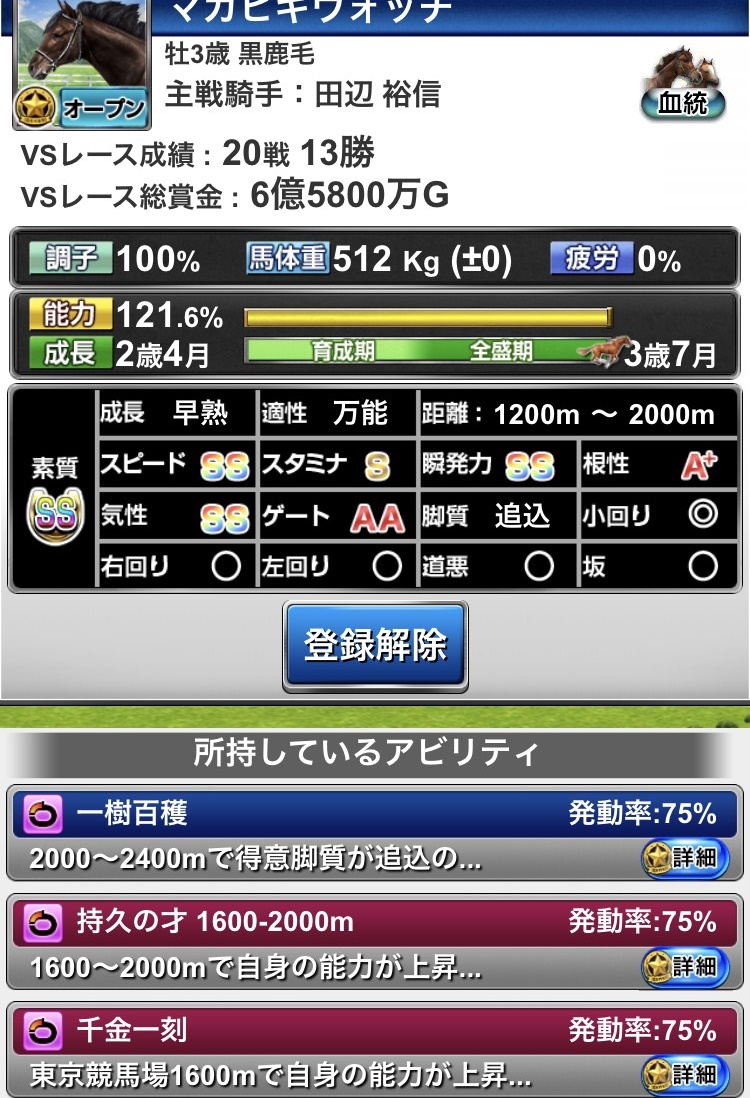Open 詳細 for 持久の才 1600-2000m
Image resolution: width=750 pixels, height=1098 pixels.
click(x=685, y=966)
